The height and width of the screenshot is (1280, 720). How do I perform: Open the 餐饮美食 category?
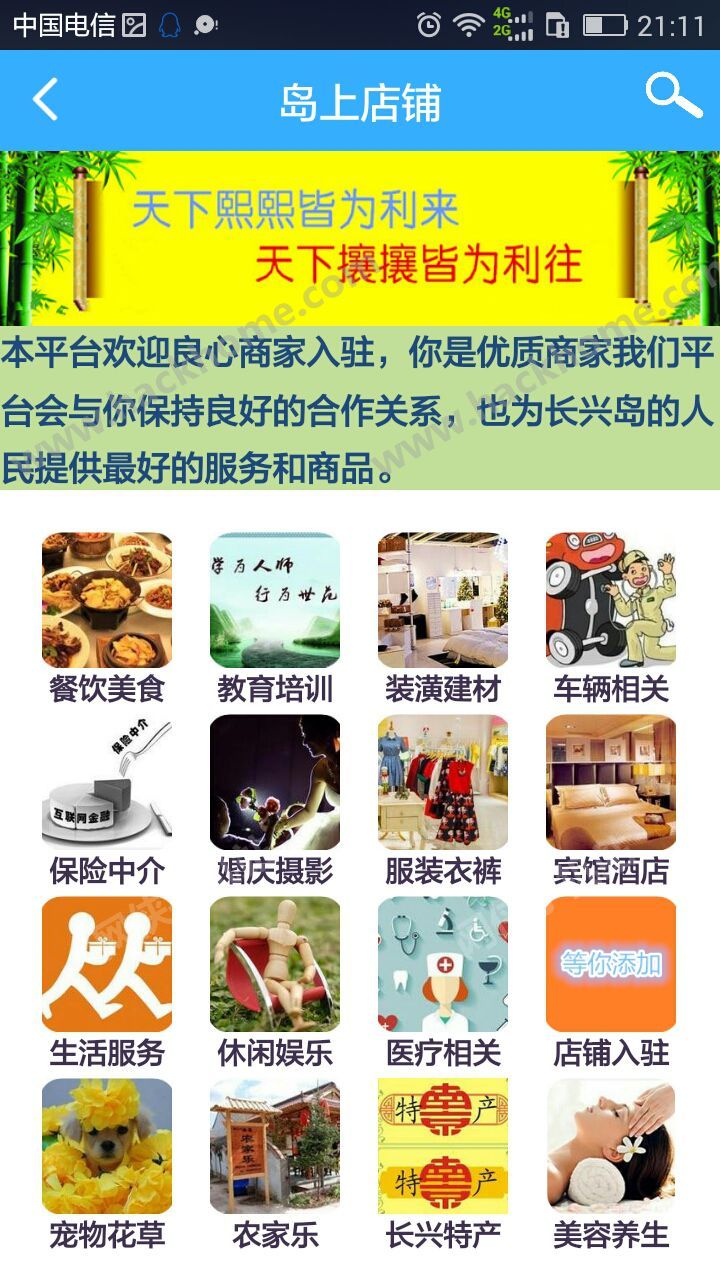tap(107, 600)
